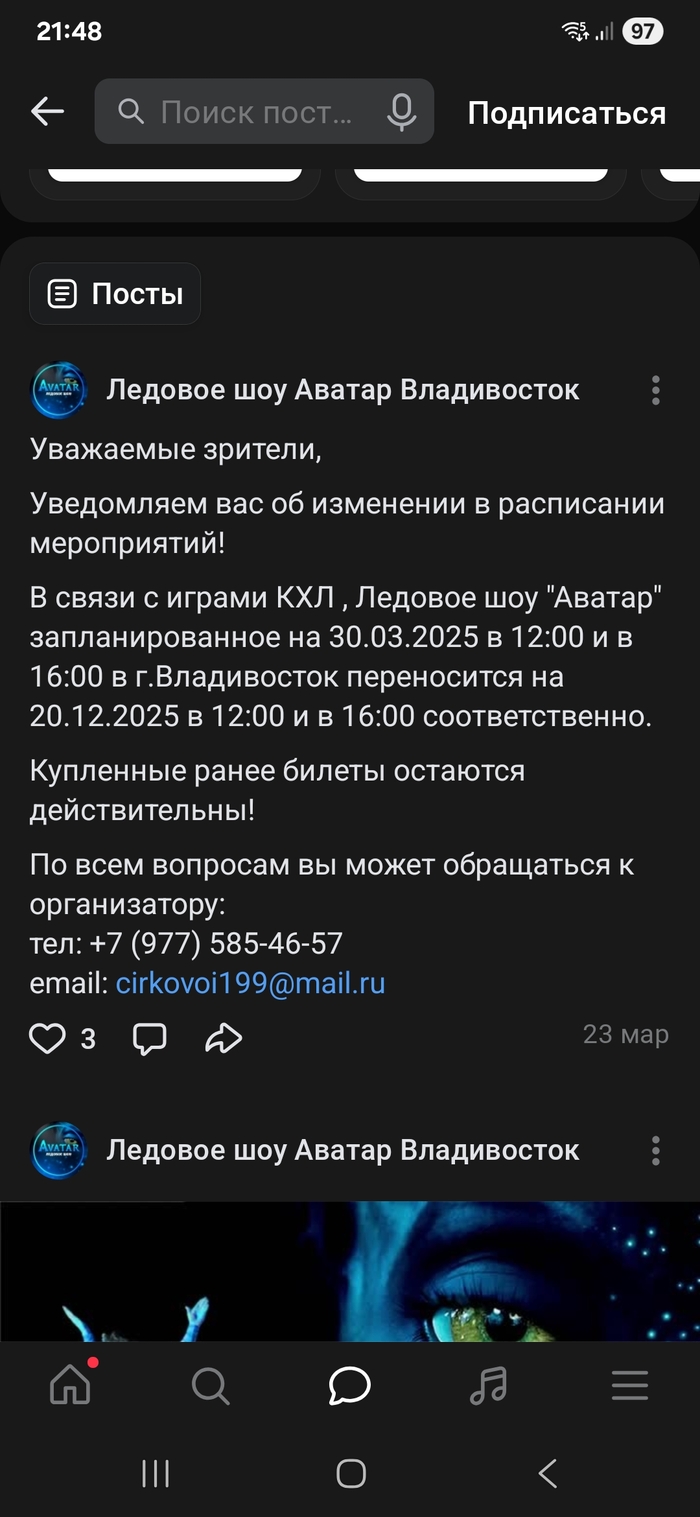Open the Avatar eye image post
The image size is (700, 1517).
pos(350,1270)
